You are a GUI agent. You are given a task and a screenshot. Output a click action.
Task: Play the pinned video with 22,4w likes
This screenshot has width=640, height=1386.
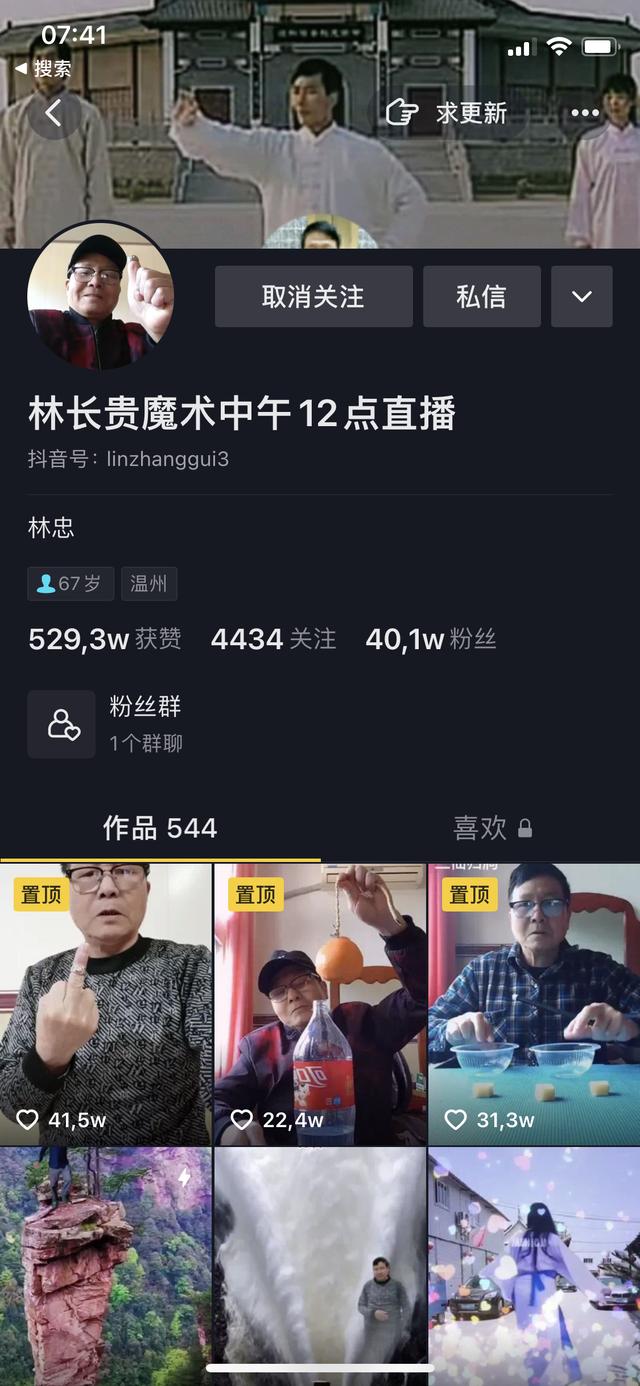pyautogui.click(x=320, y=1005)
